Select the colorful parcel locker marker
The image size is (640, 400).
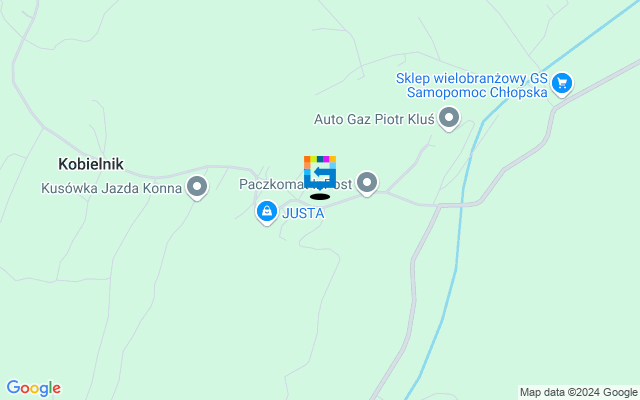(x=320, y=172)
